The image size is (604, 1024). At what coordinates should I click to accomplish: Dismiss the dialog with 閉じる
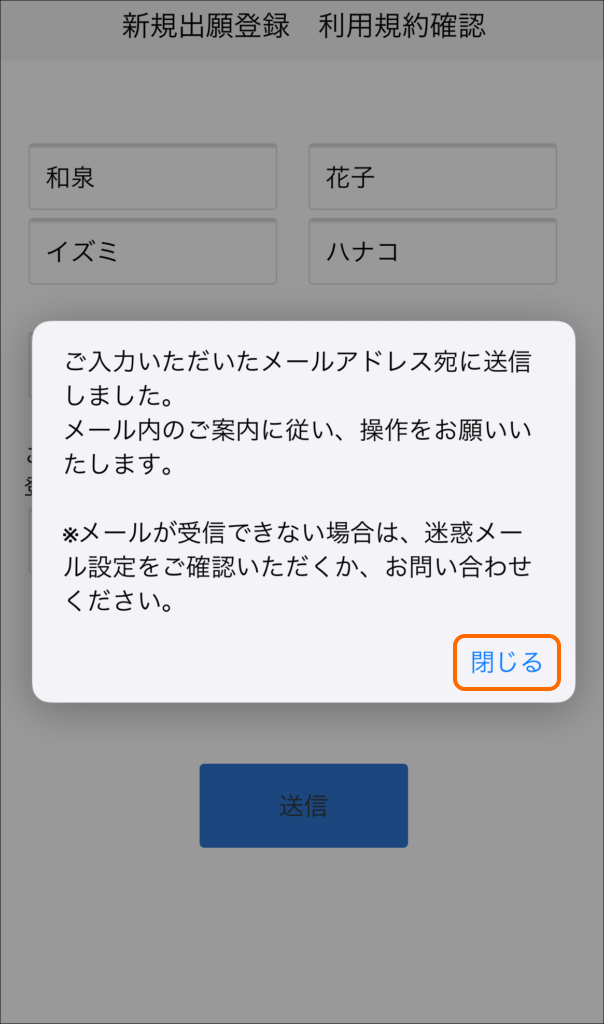[x=507, y=662]
